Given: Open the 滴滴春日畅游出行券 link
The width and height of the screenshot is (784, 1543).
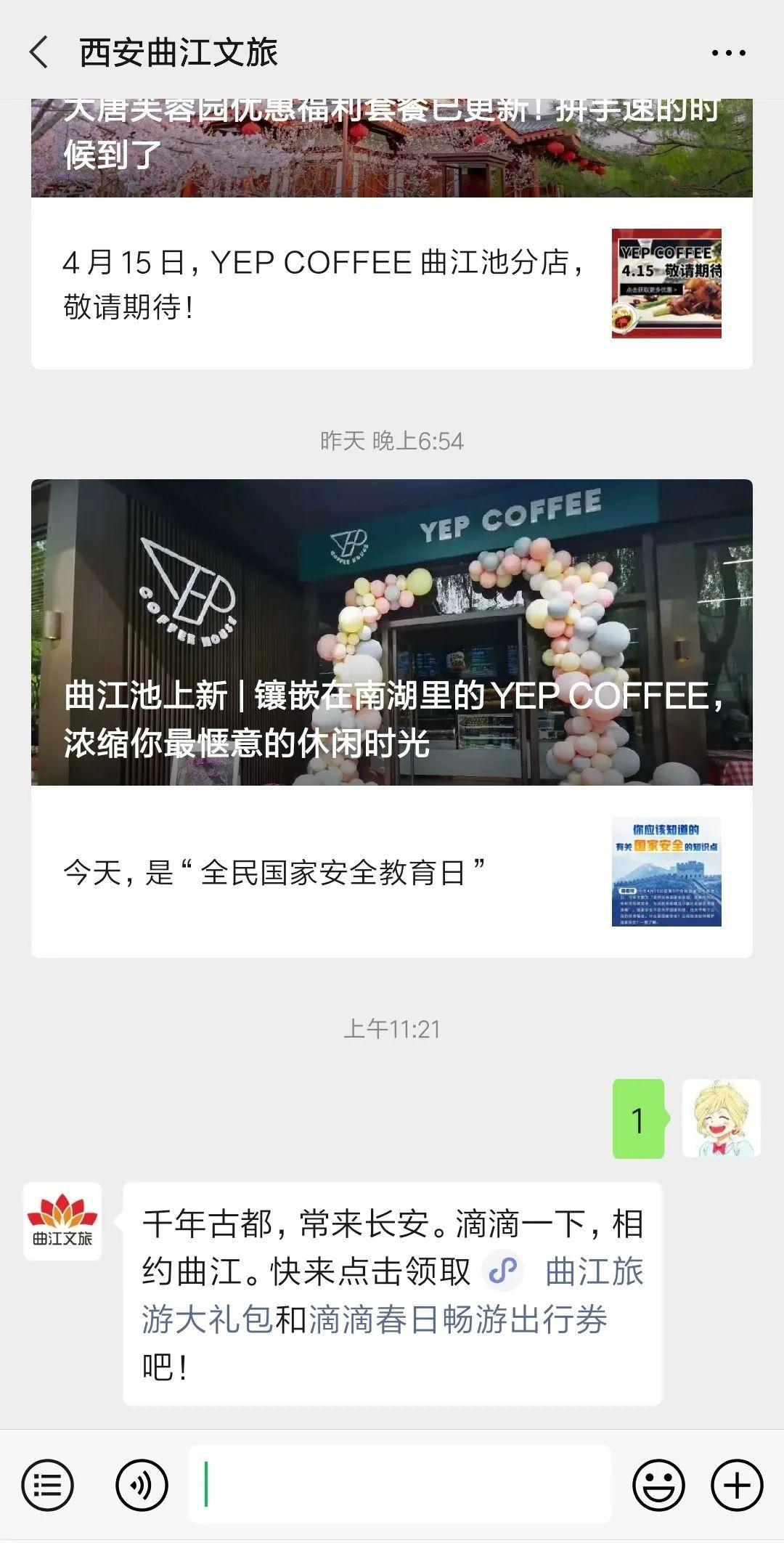Looking at the screenshot, I should click(458, 1319).
